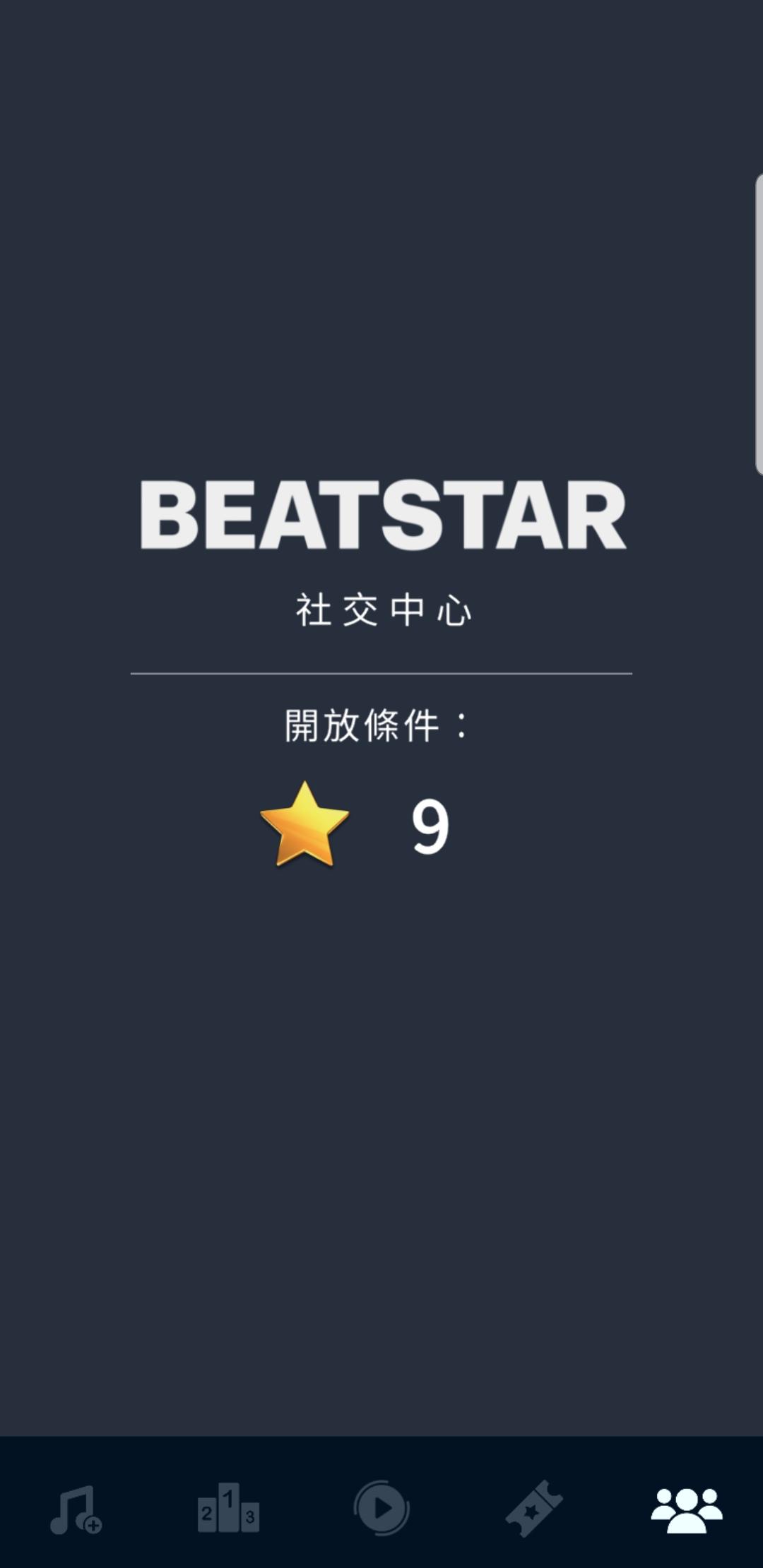The image size is (763, 1568).
Task: Open the star ticket tab
Action: pos(534,1508)
